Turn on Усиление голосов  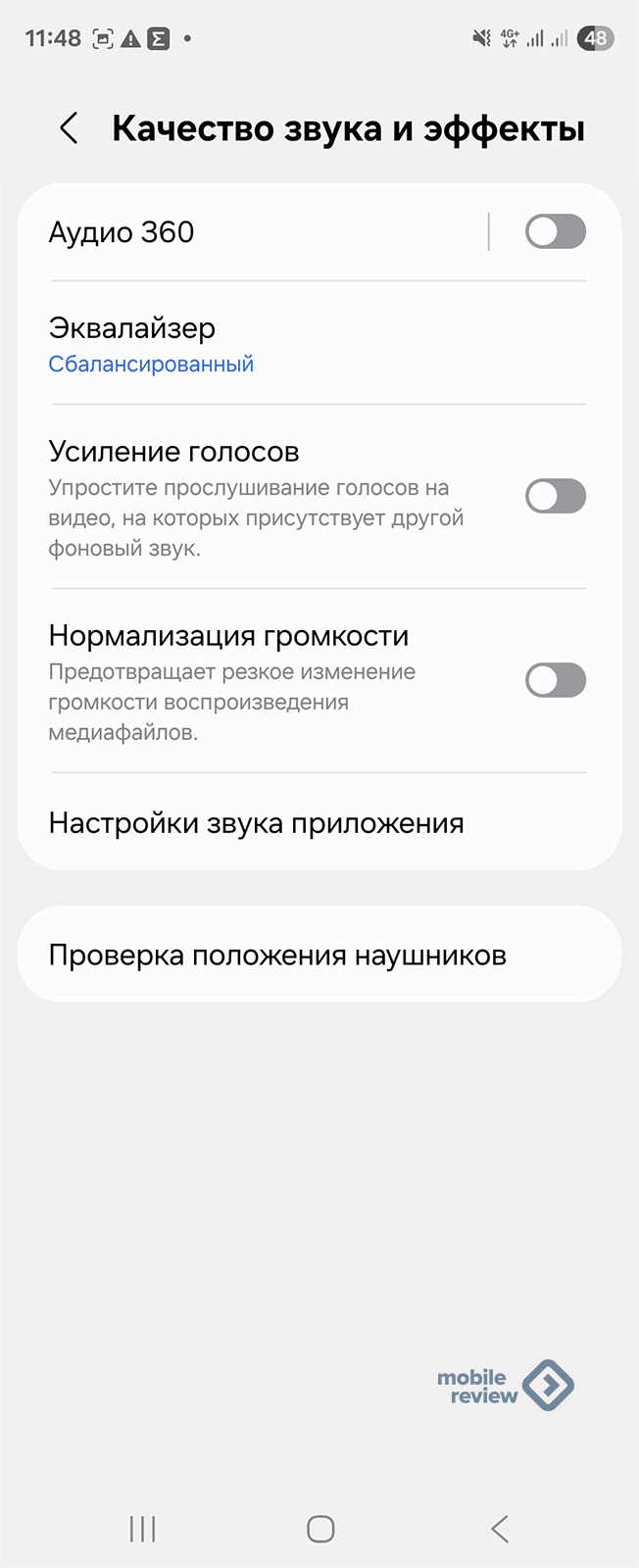click(555, 497)
